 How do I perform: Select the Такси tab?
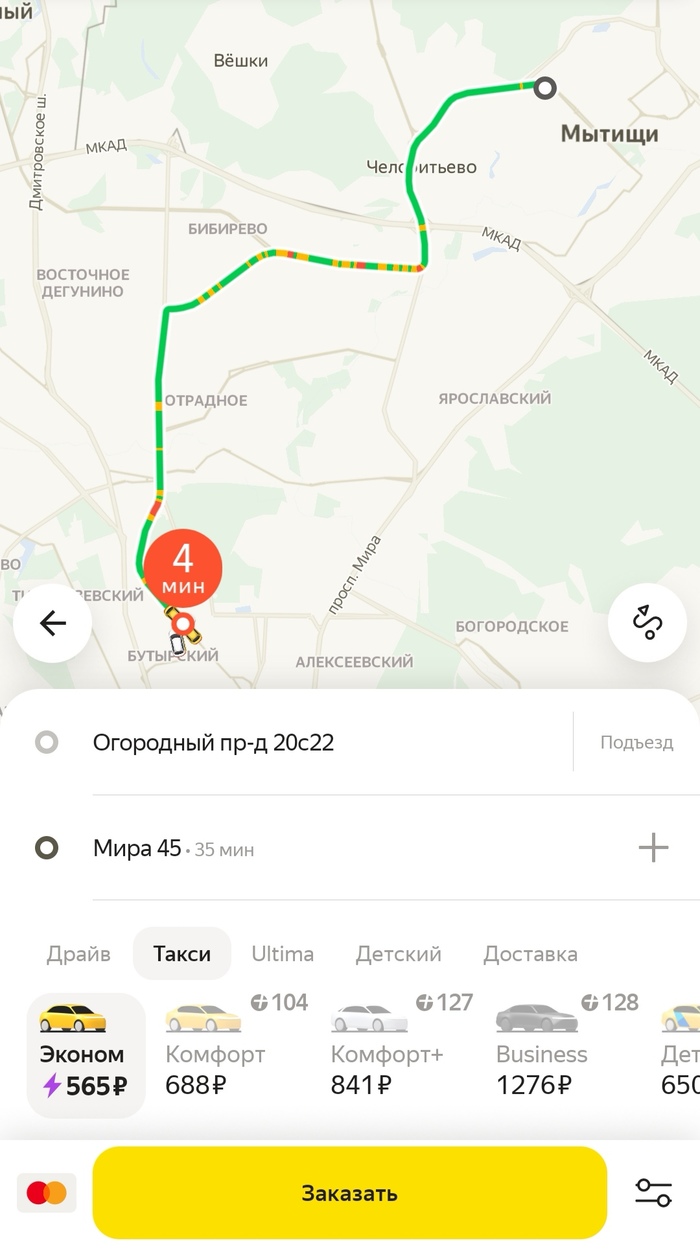[182, 954]
